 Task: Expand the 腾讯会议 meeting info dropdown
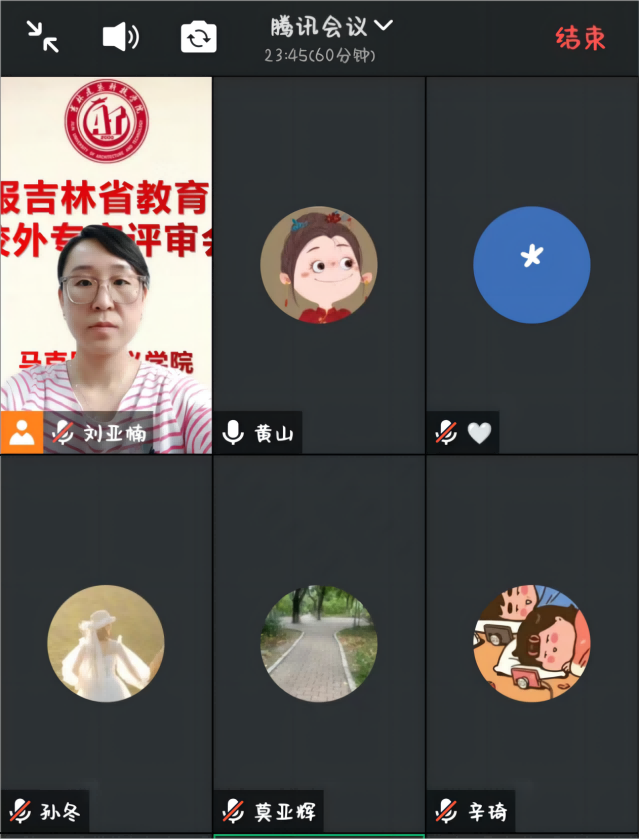tap(332, 27)
